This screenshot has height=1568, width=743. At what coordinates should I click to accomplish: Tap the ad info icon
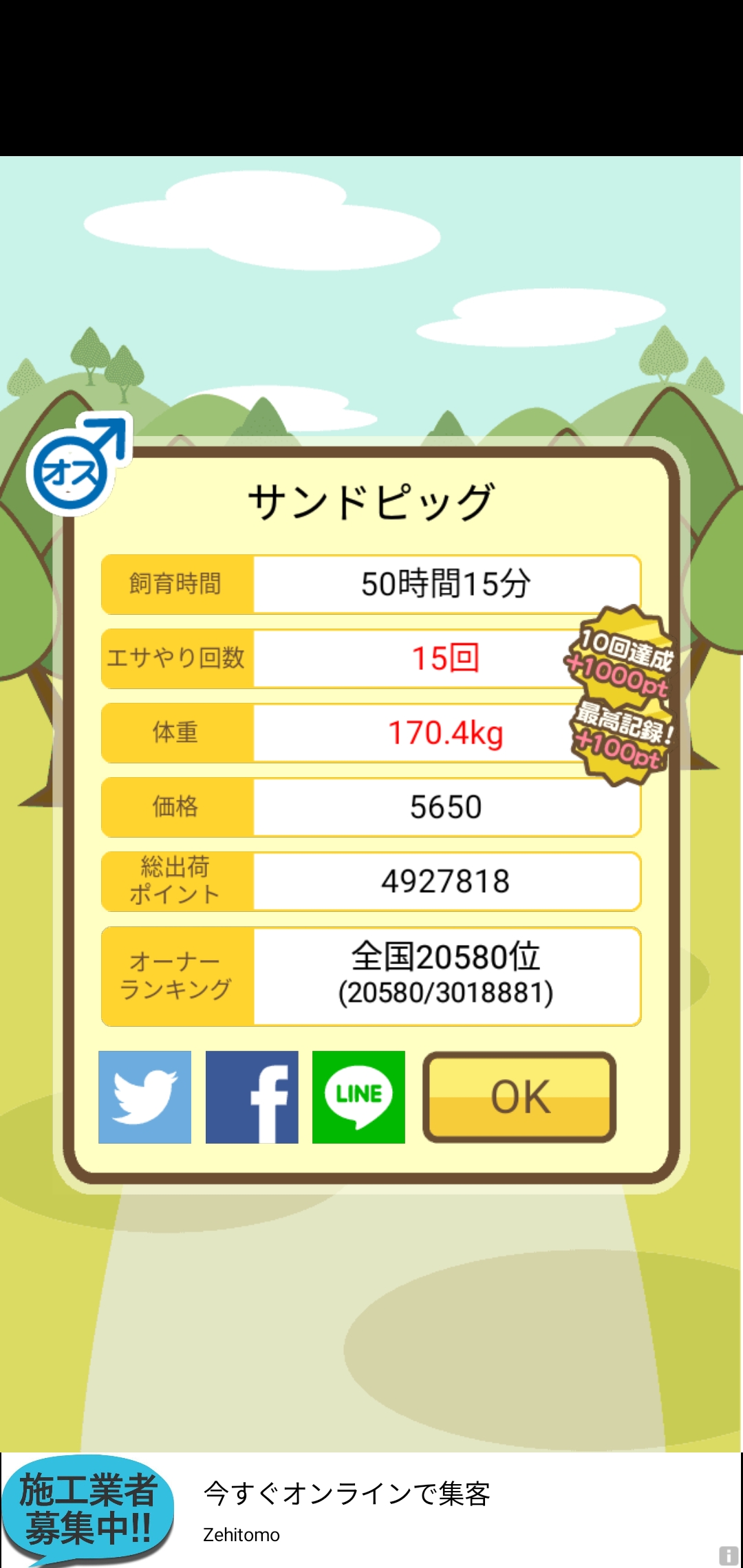729,1556
